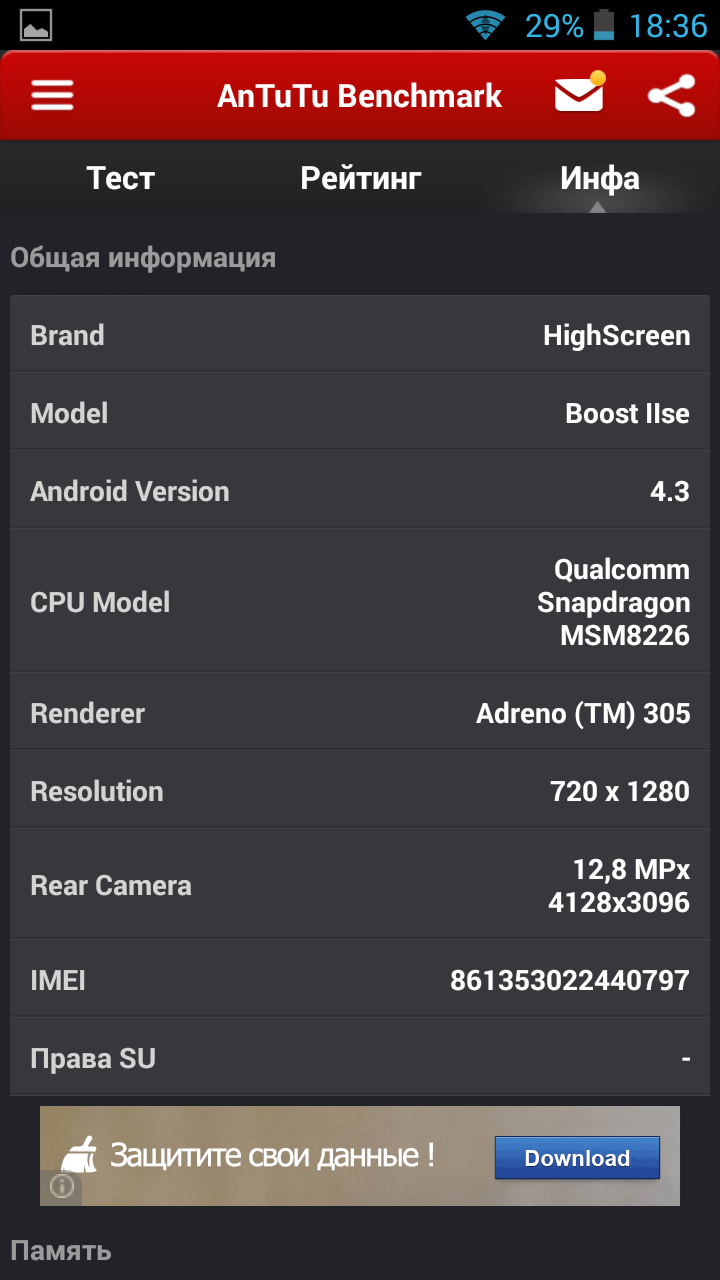Open the messages envelope icon

pyautogui.click(x=580, y=93)
